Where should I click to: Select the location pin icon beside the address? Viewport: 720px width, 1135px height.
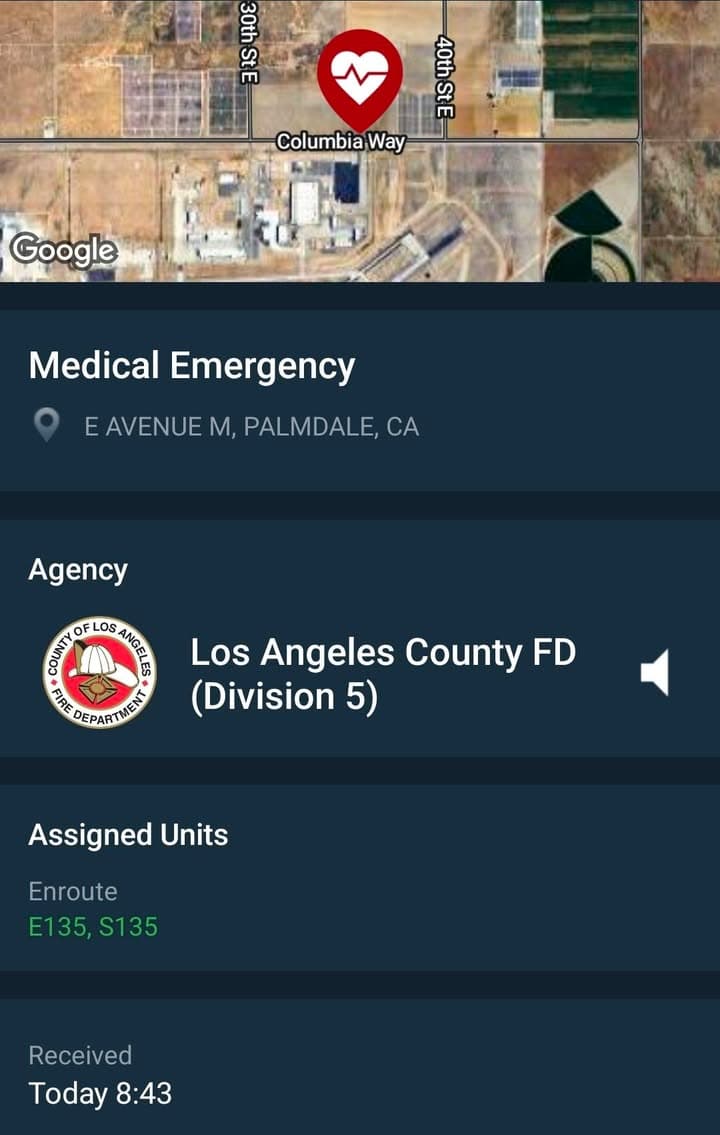click(46, 426)
